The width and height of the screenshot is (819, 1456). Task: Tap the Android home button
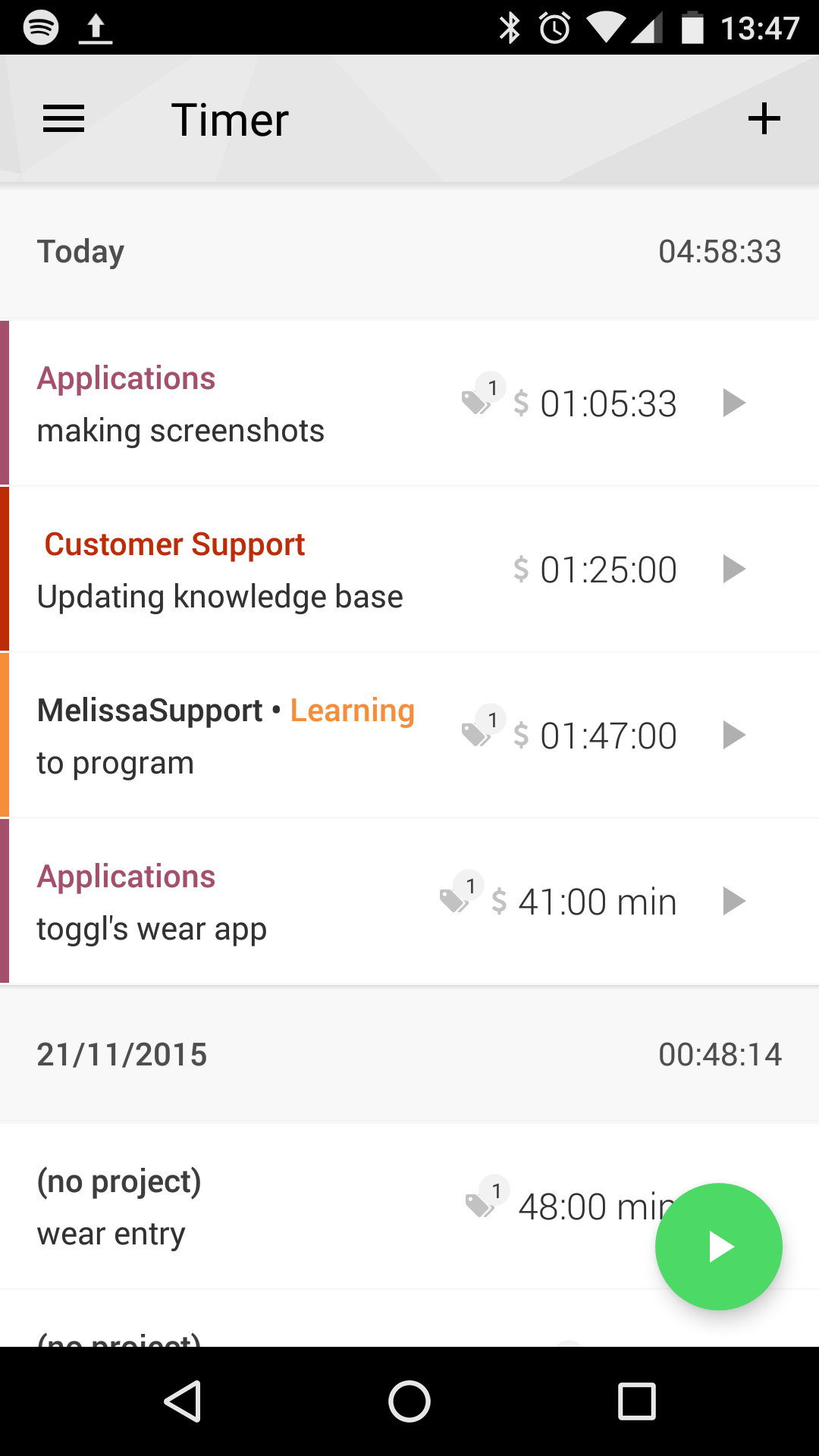409,1400
